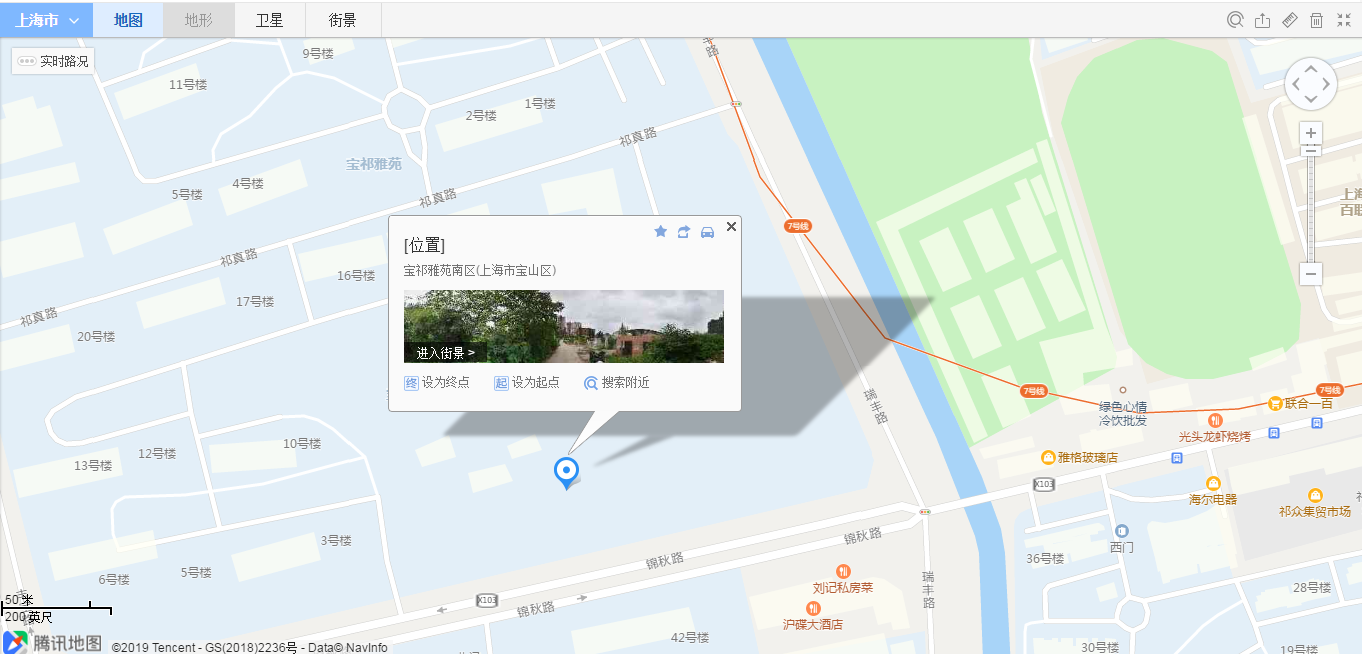
Task: Choose 设为终点 to set as destination
Action: (x=437, y=382)
